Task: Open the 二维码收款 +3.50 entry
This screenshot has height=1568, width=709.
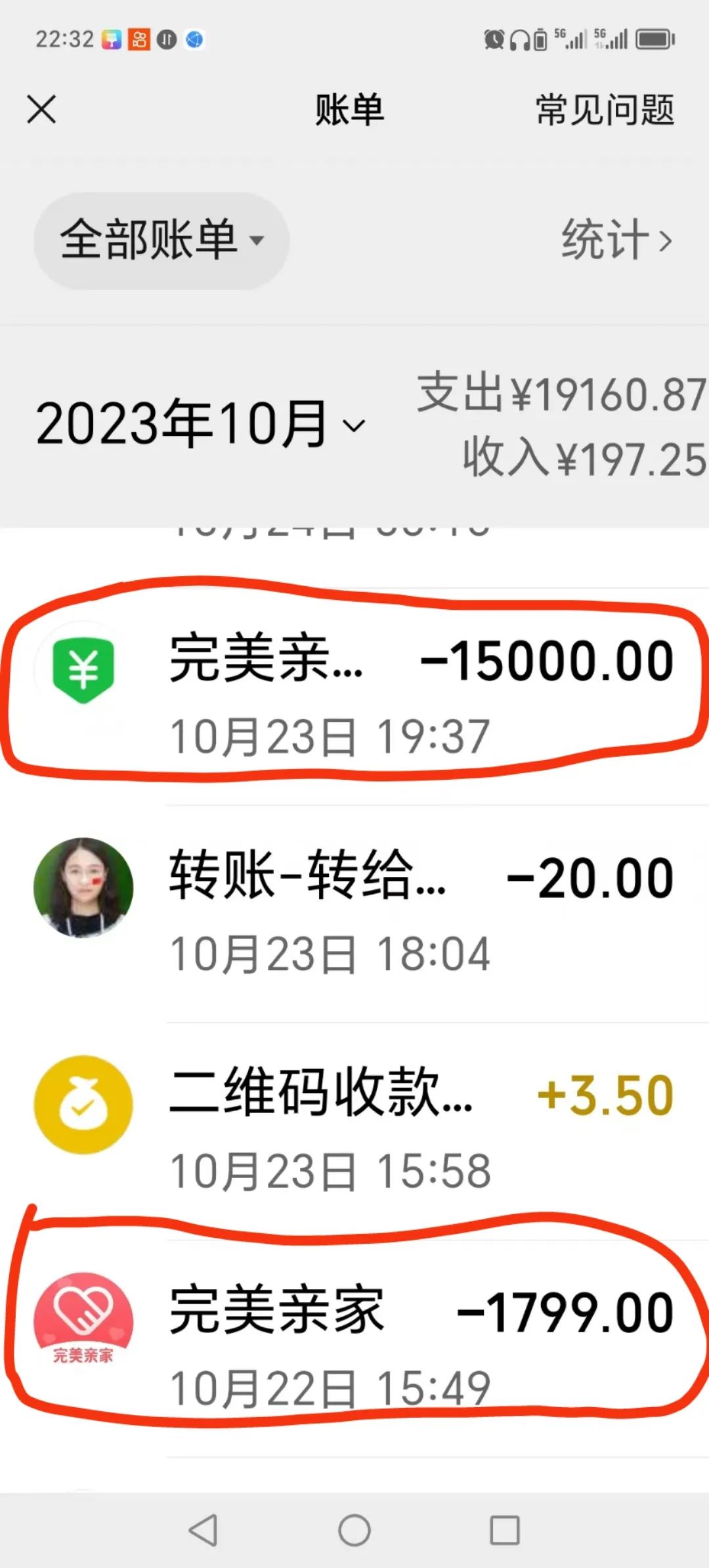Action: point(354,1131)
